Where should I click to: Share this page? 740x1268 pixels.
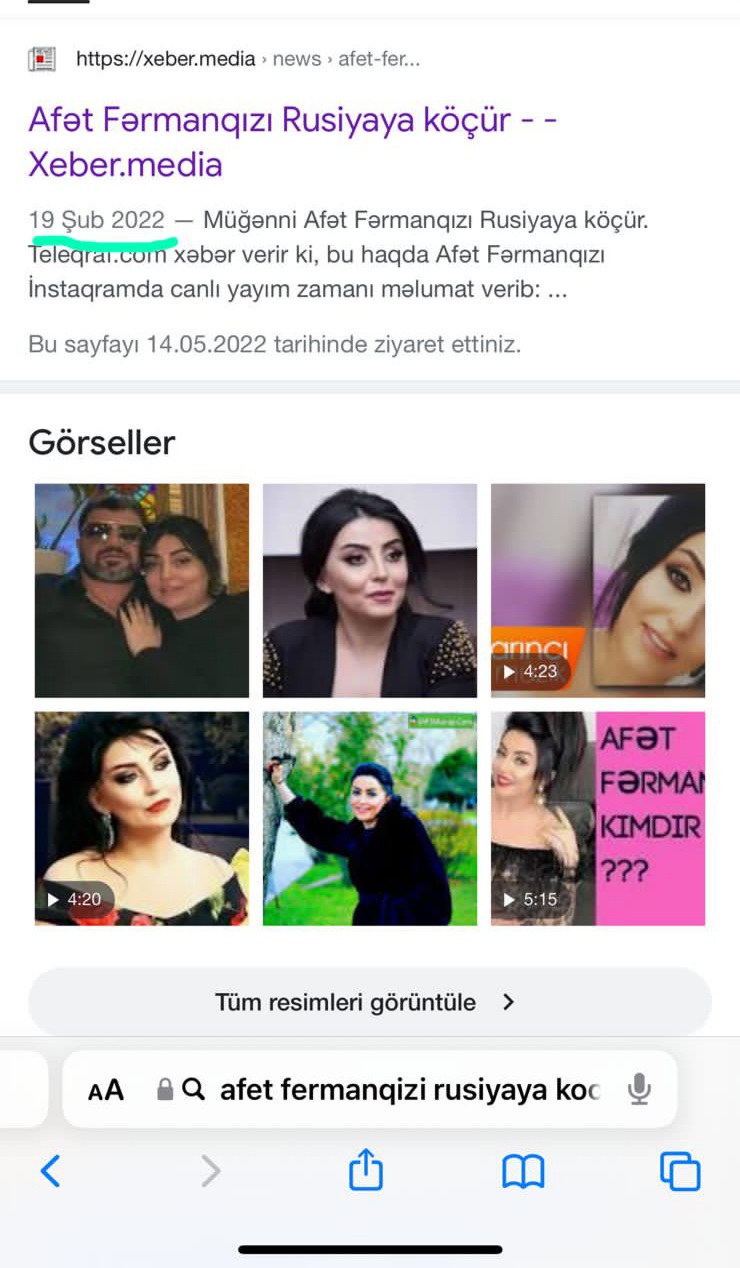366,1168
